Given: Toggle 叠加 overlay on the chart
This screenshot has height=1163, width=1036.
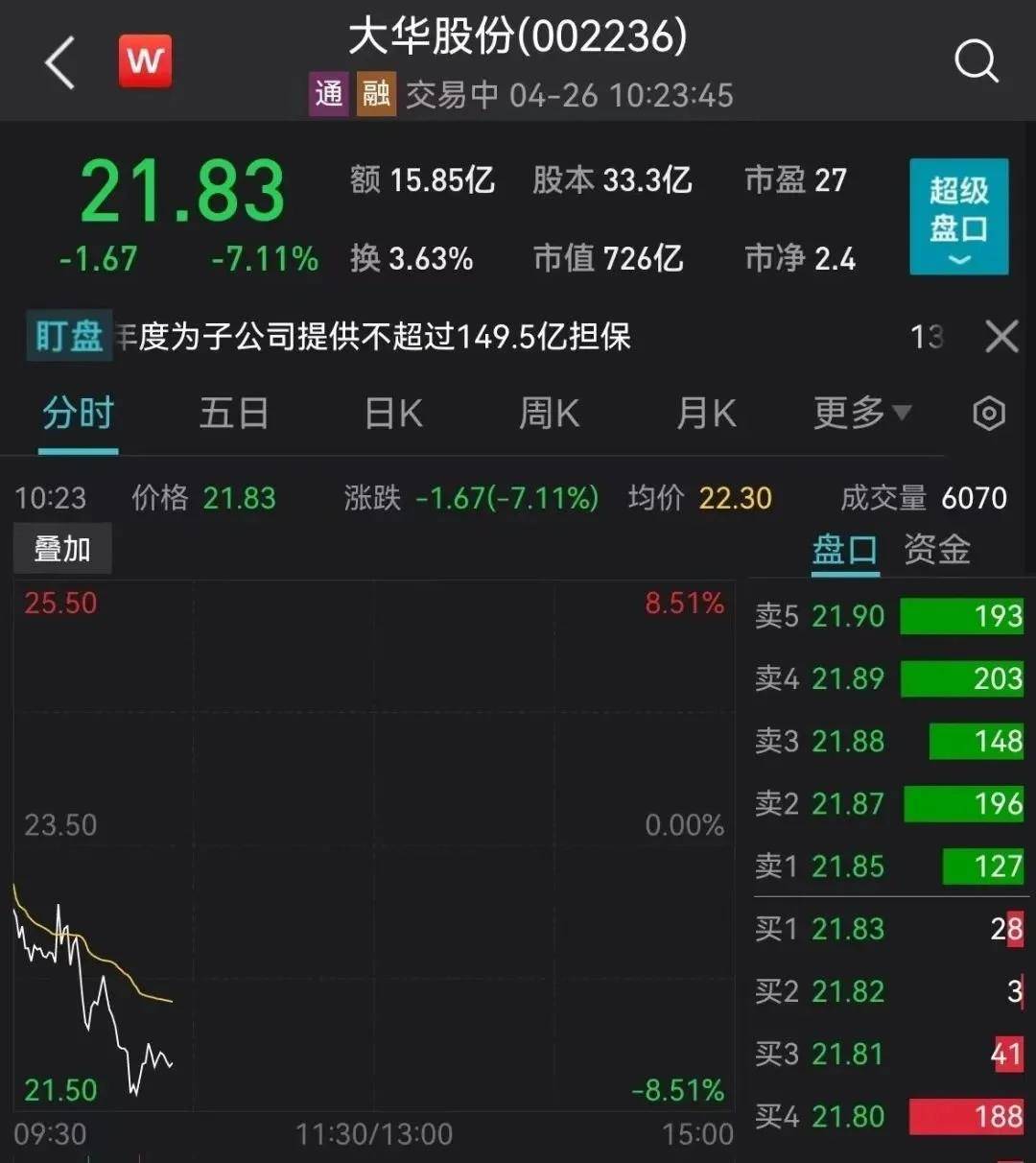Looking at the screenshot, I should [x=61, y=548].
